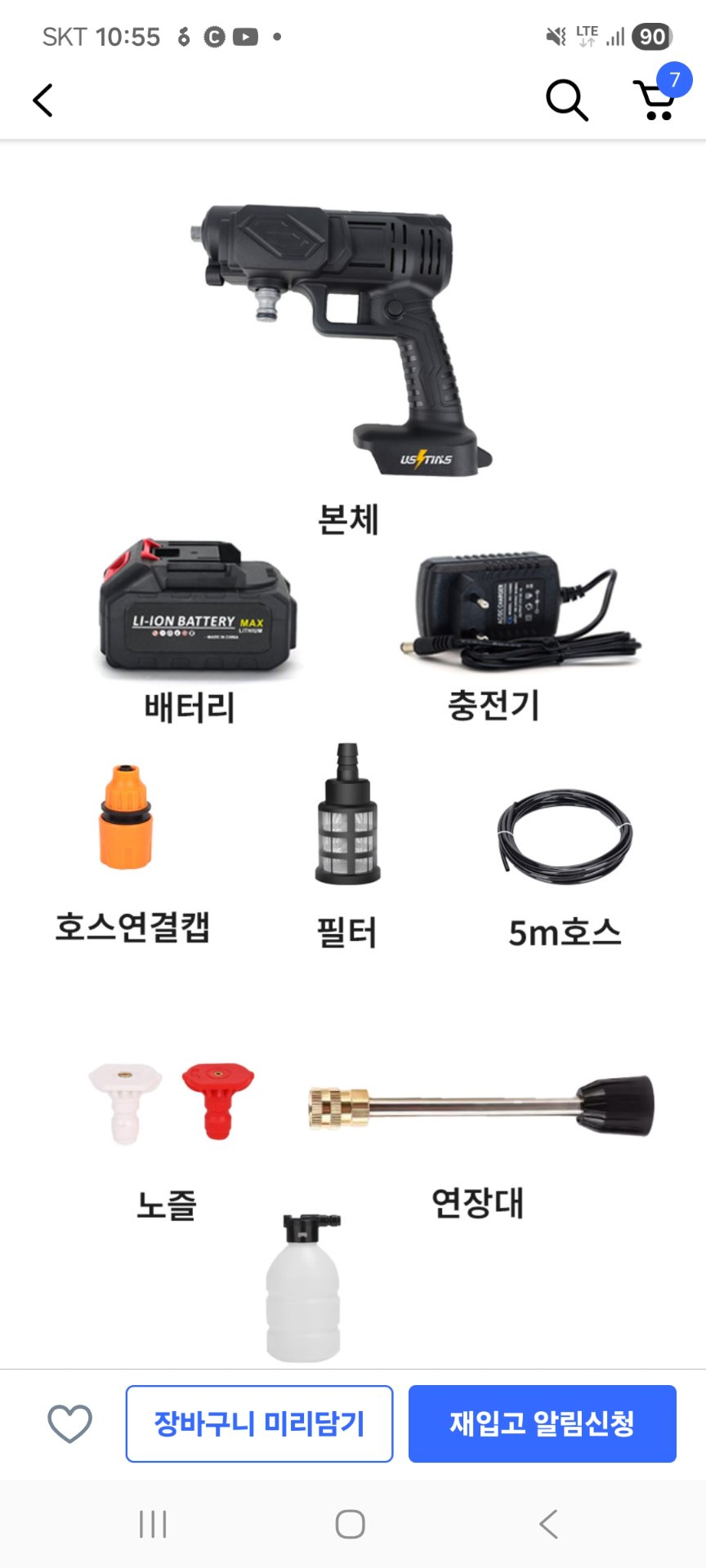Add this product to wishlist heart
Viewport: 706px width, 1568px height.
pyautogui.click(x=70, y=1423)
